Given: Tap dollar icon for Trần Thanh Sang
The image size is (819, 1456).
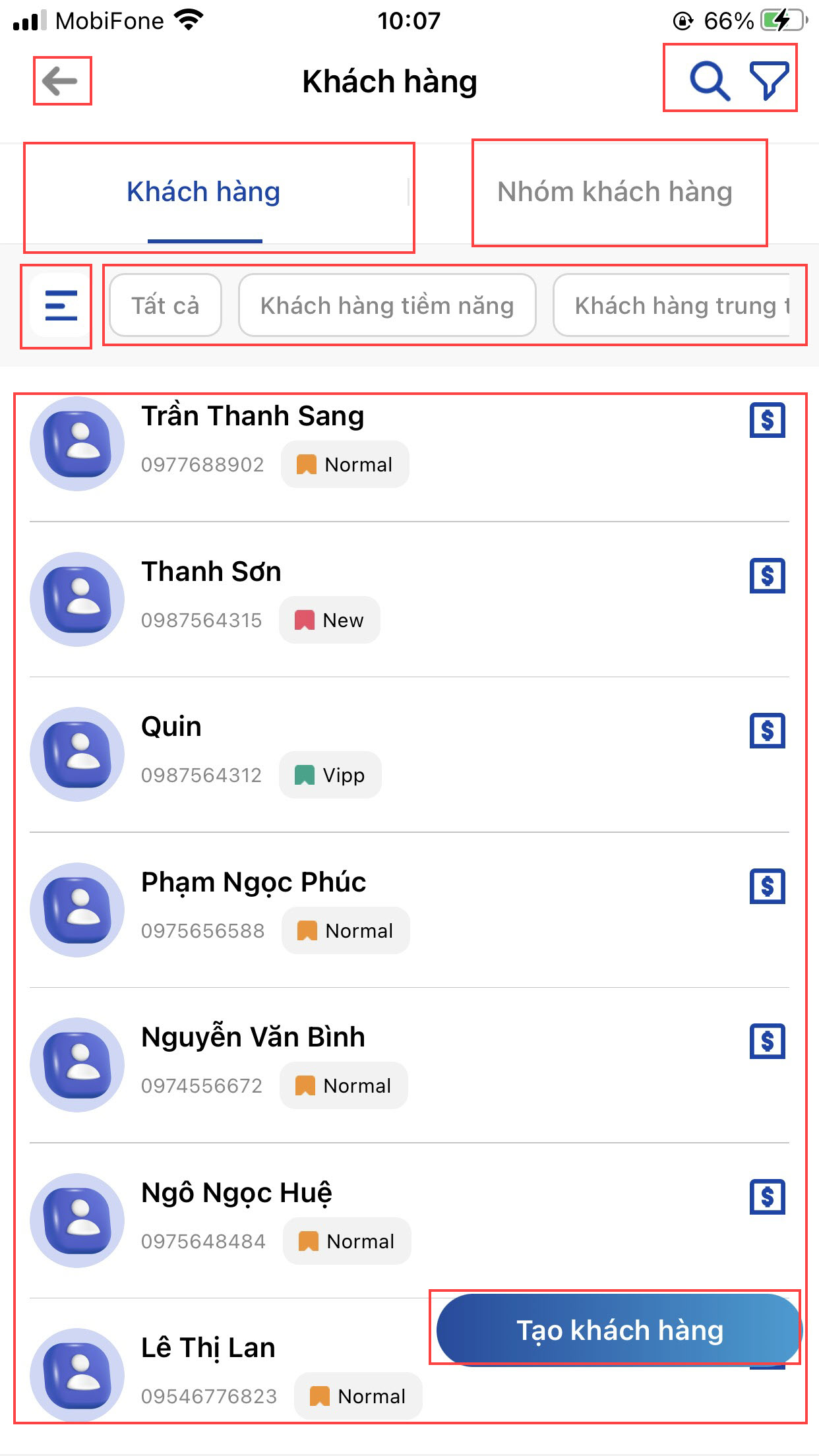Looking at the screenshot, I should (767, 420).
